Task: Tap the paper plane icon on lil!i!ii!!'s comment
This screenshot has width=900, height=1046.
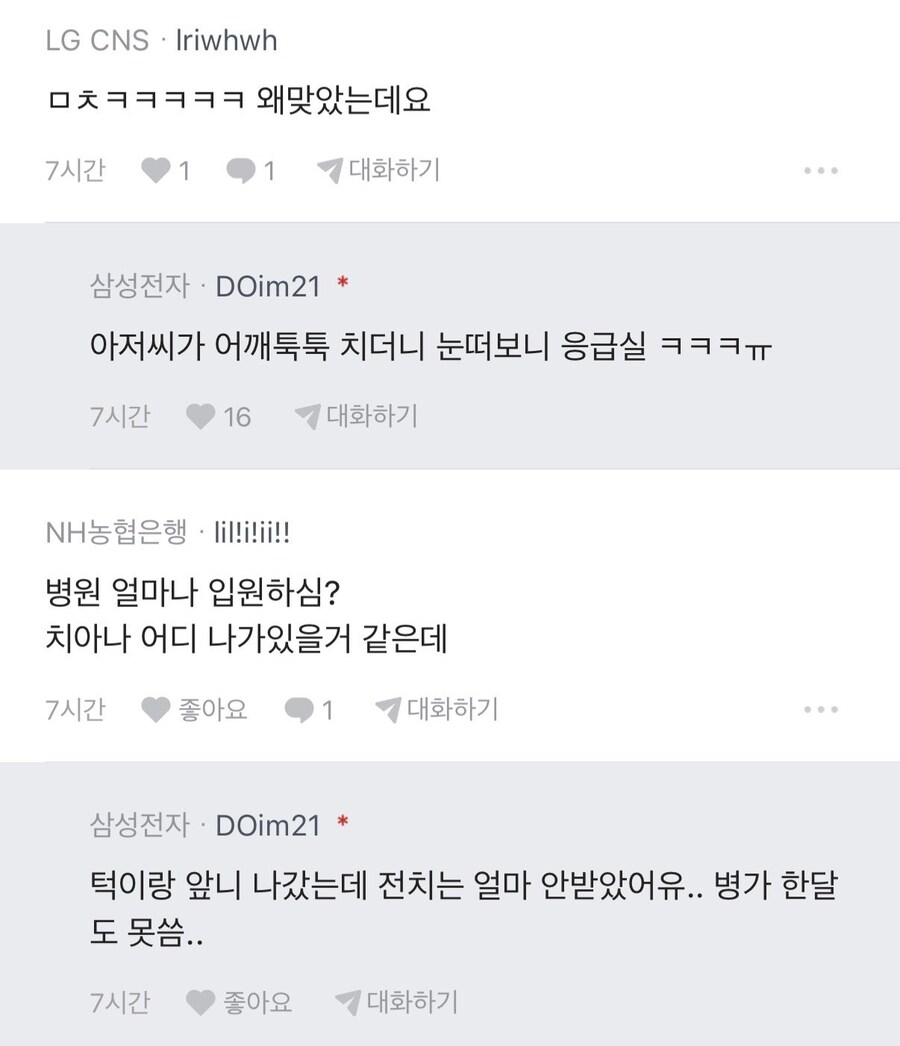Action: (x=386, y=710)
